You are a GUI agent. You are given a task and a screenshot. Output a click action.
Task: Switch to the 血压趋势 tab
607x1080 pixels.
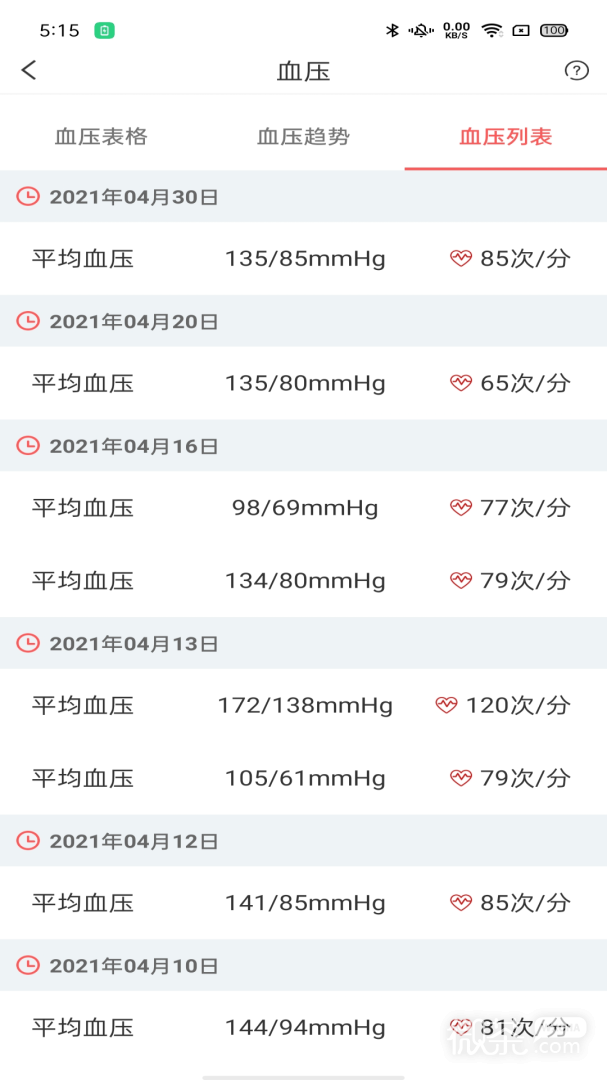(303, 136)
